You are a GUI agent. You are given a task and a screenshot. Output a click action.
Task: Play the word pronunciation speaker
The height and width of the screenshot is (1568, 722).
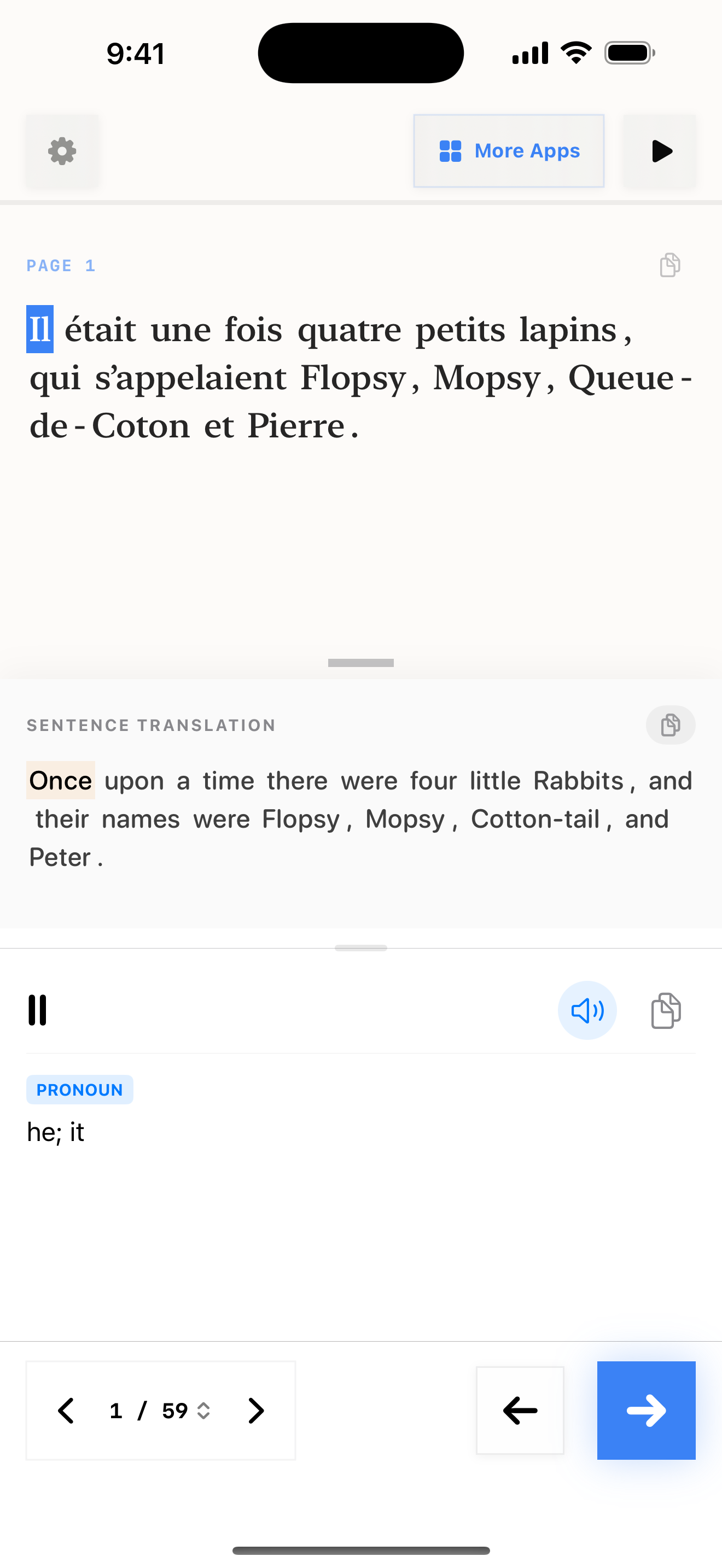(x=587, y=1010)
